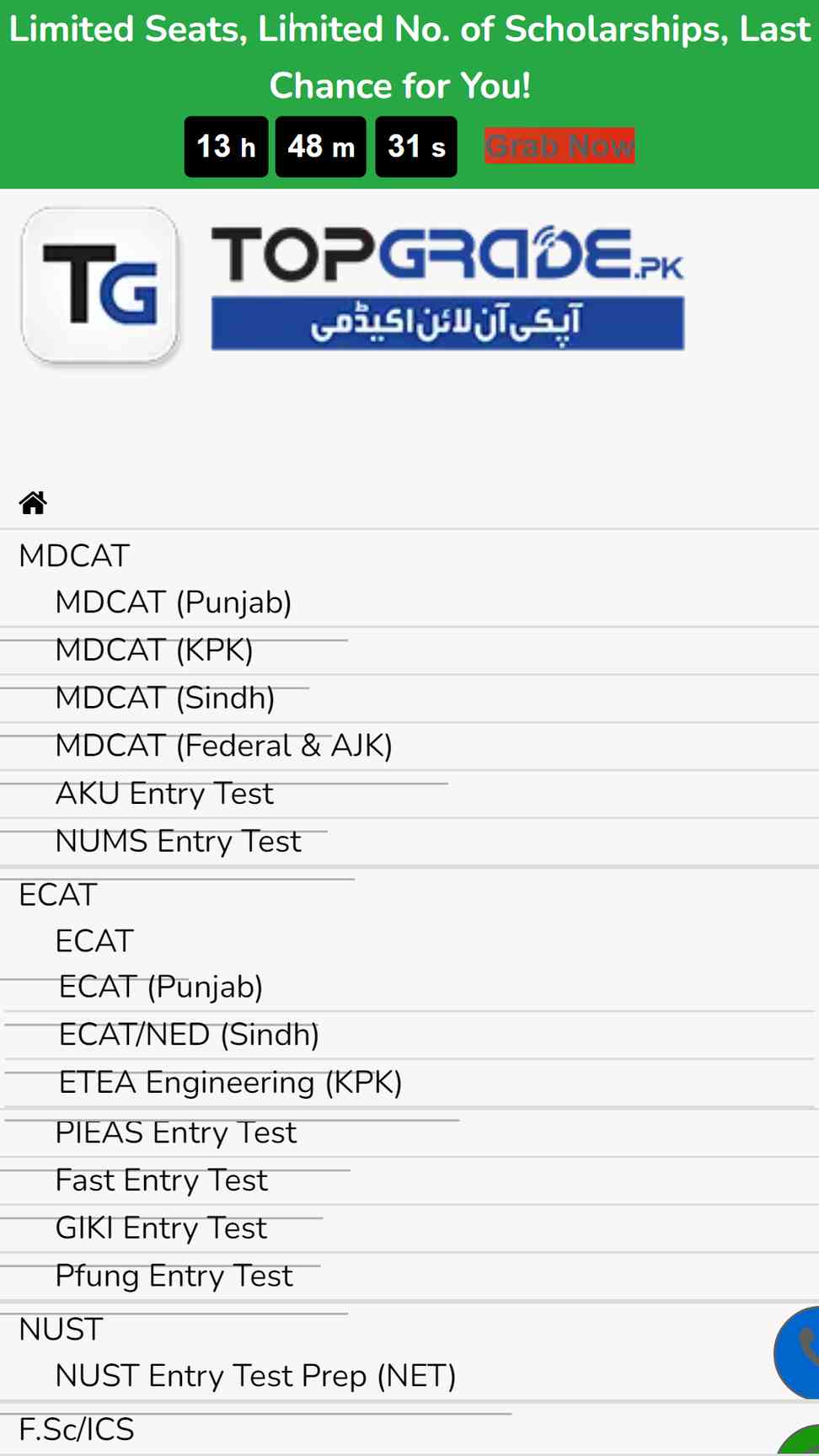Open ECAT/NED (Sindh)

(x=190, y=1035)
